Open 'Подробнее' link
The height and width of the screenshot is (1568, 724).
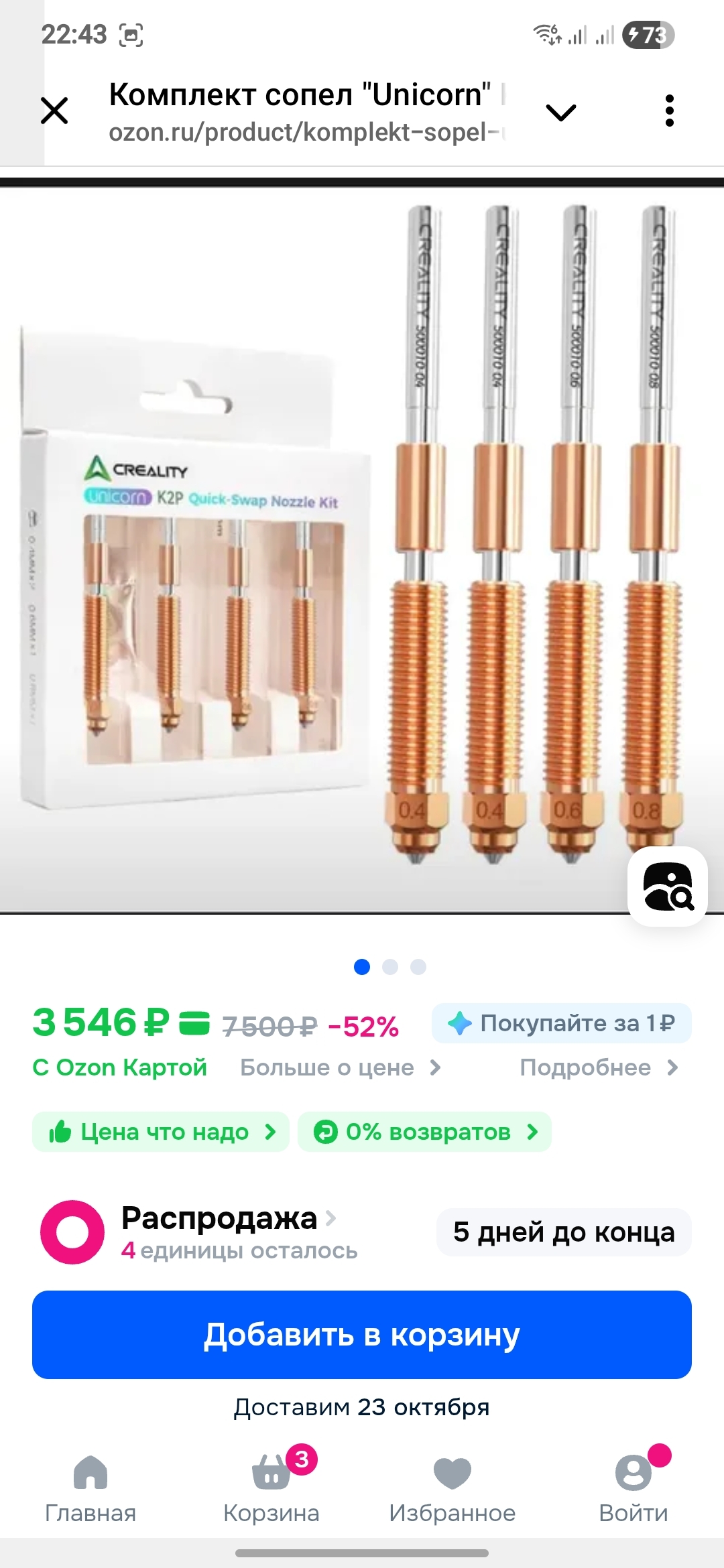point(599,1067)
